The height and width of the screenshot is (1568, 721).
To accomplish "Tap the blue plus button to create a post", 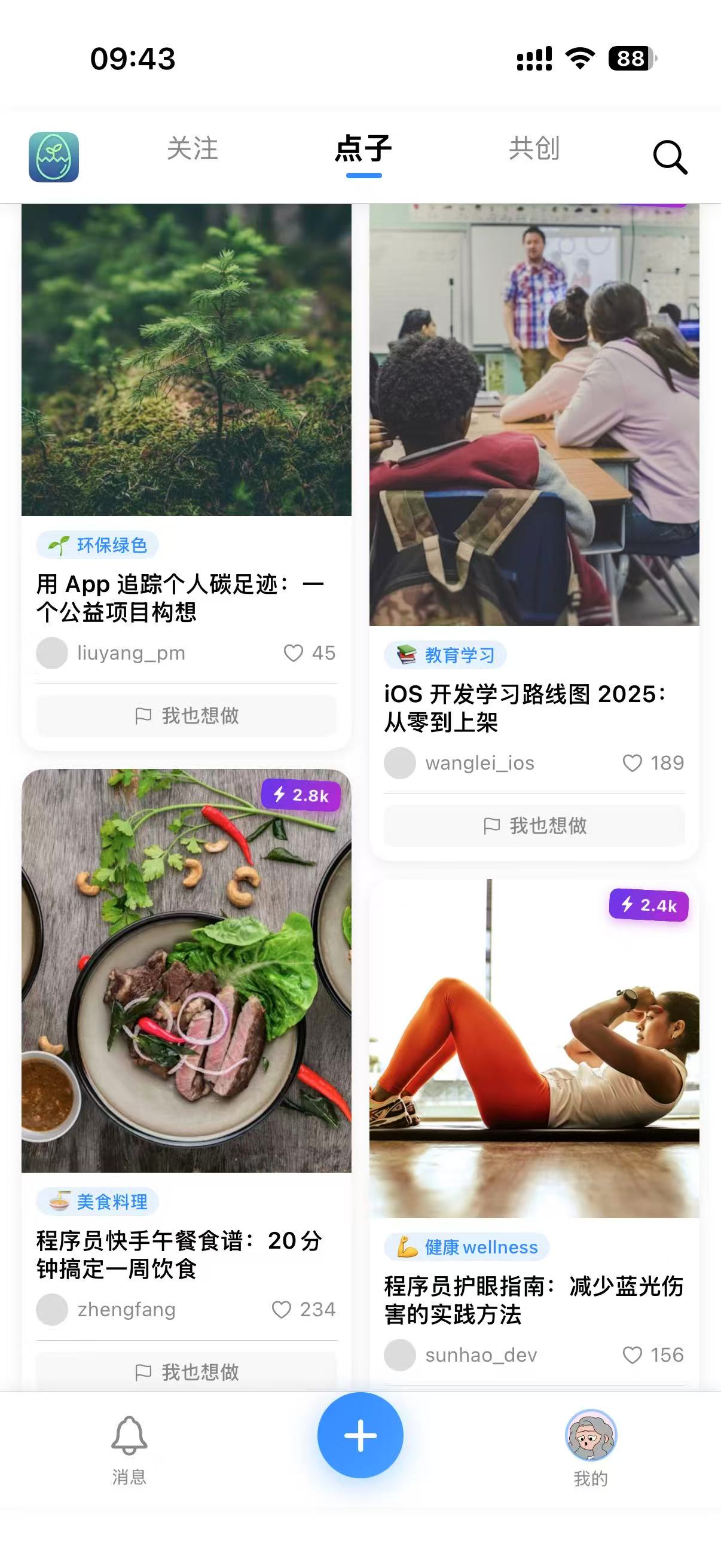I will (360, 1436).
